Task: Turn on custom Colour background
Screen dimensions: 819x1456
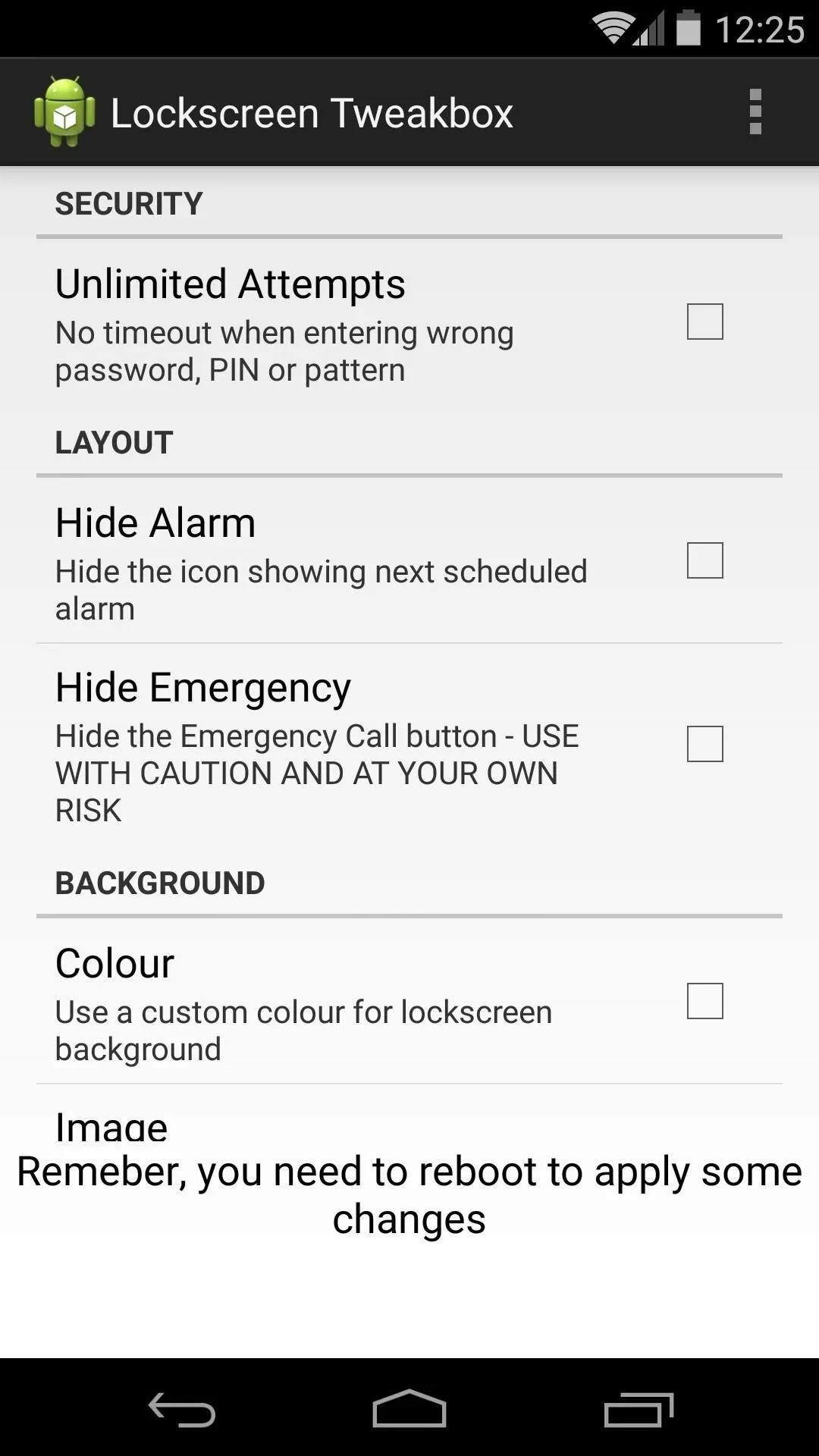Action: [x=704, y=1001]
